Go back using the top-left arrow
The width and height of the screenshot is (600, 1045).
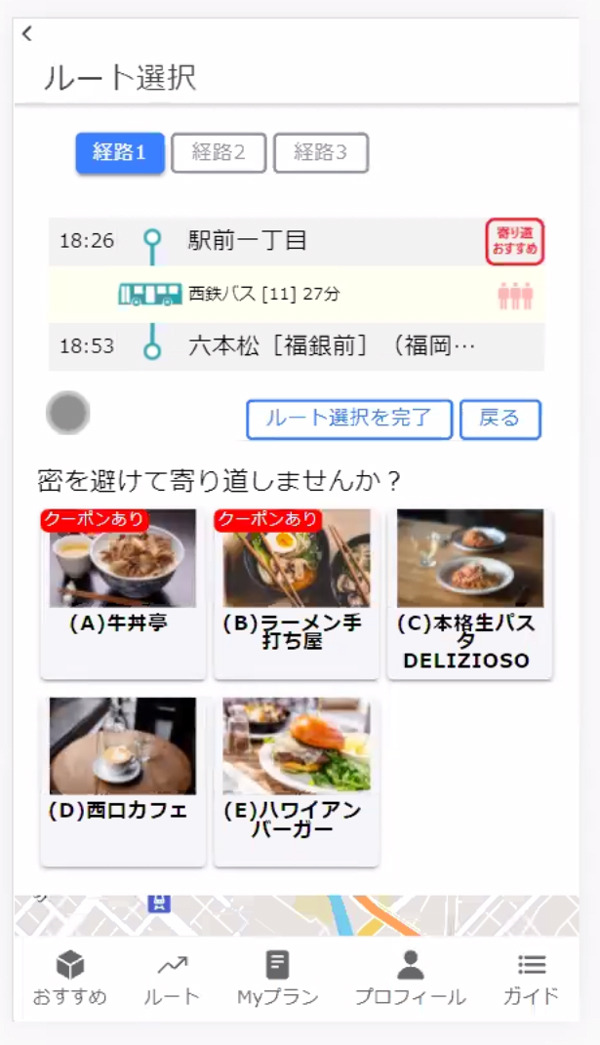27,34
